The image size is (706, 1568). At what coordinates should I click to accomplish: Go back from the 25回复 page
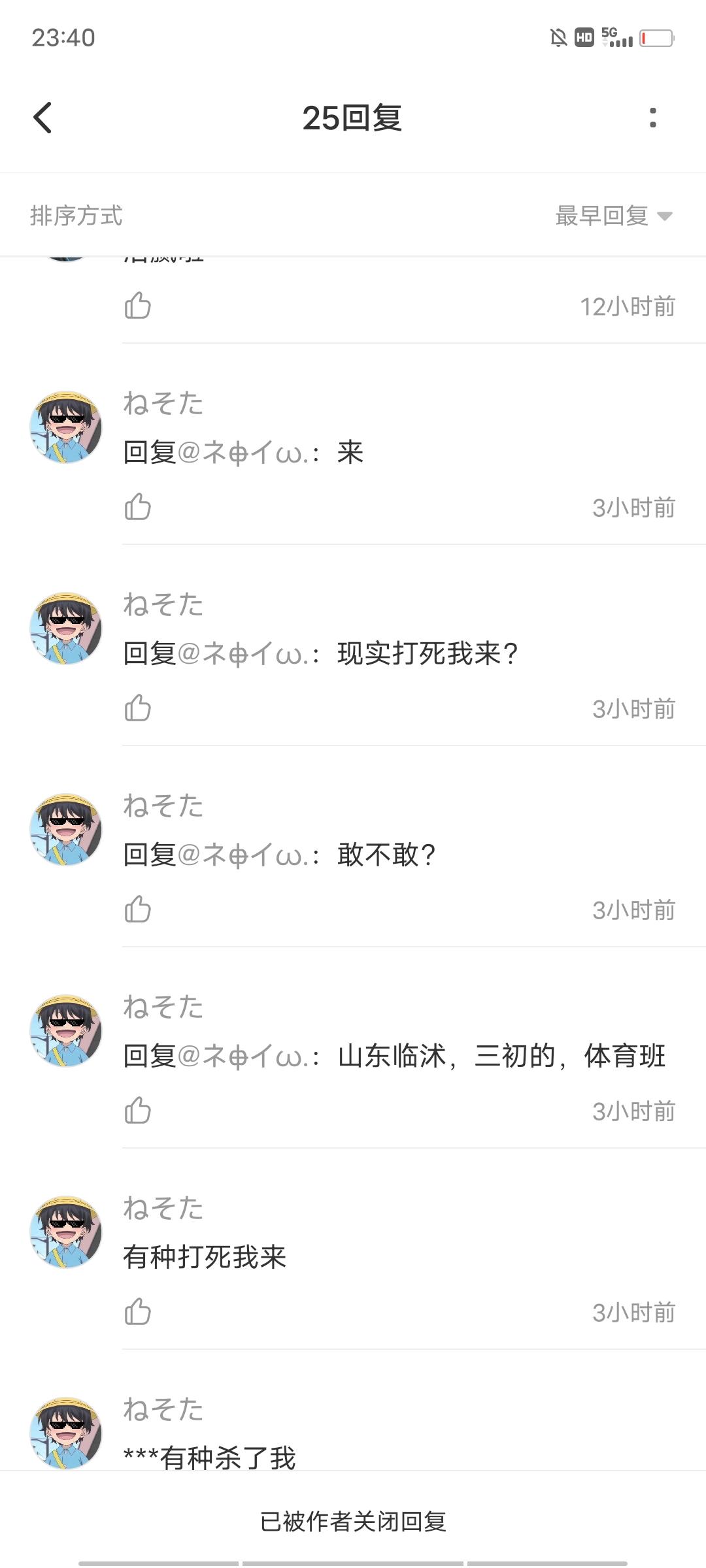[43, 118]
